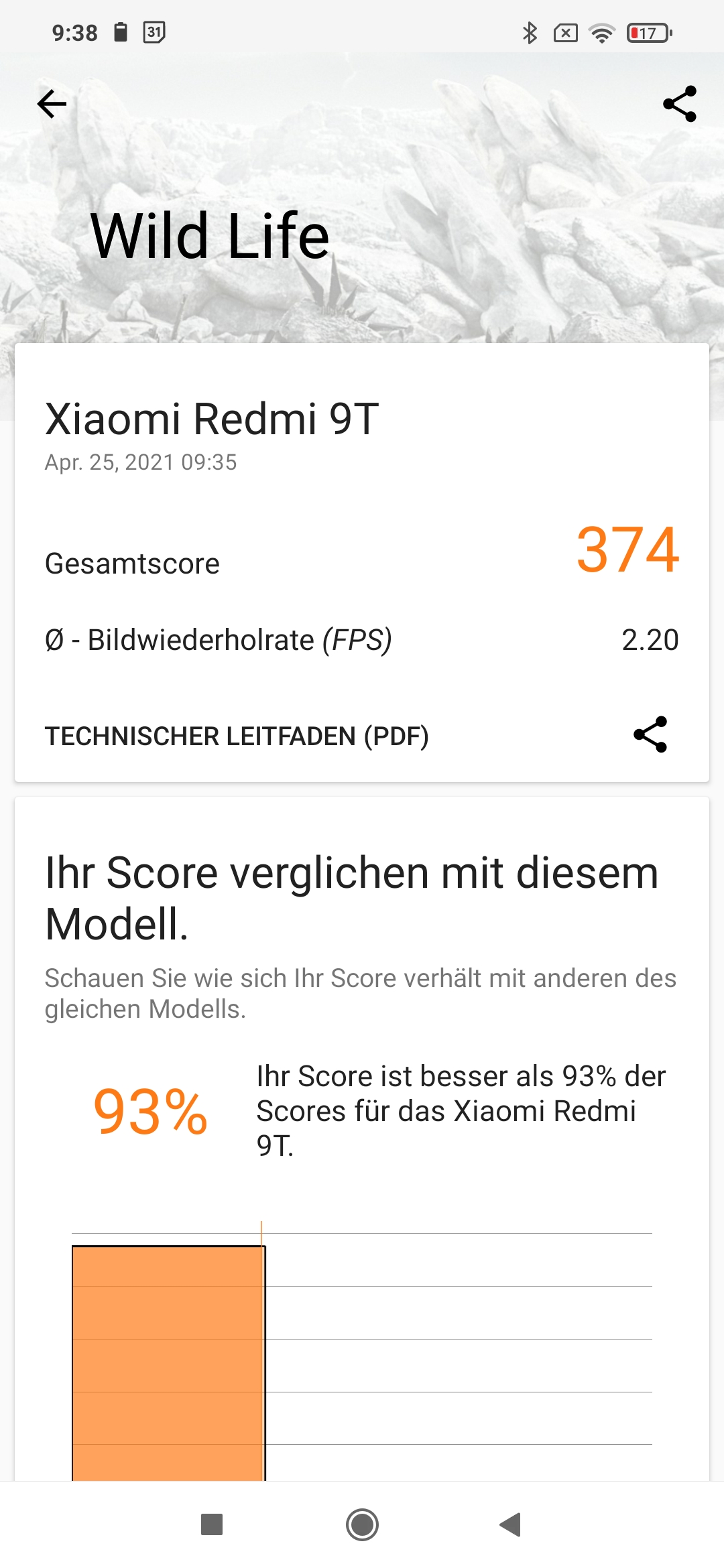Open recent apps with the square button
724x1568 pixels.
pos(212,1524)
